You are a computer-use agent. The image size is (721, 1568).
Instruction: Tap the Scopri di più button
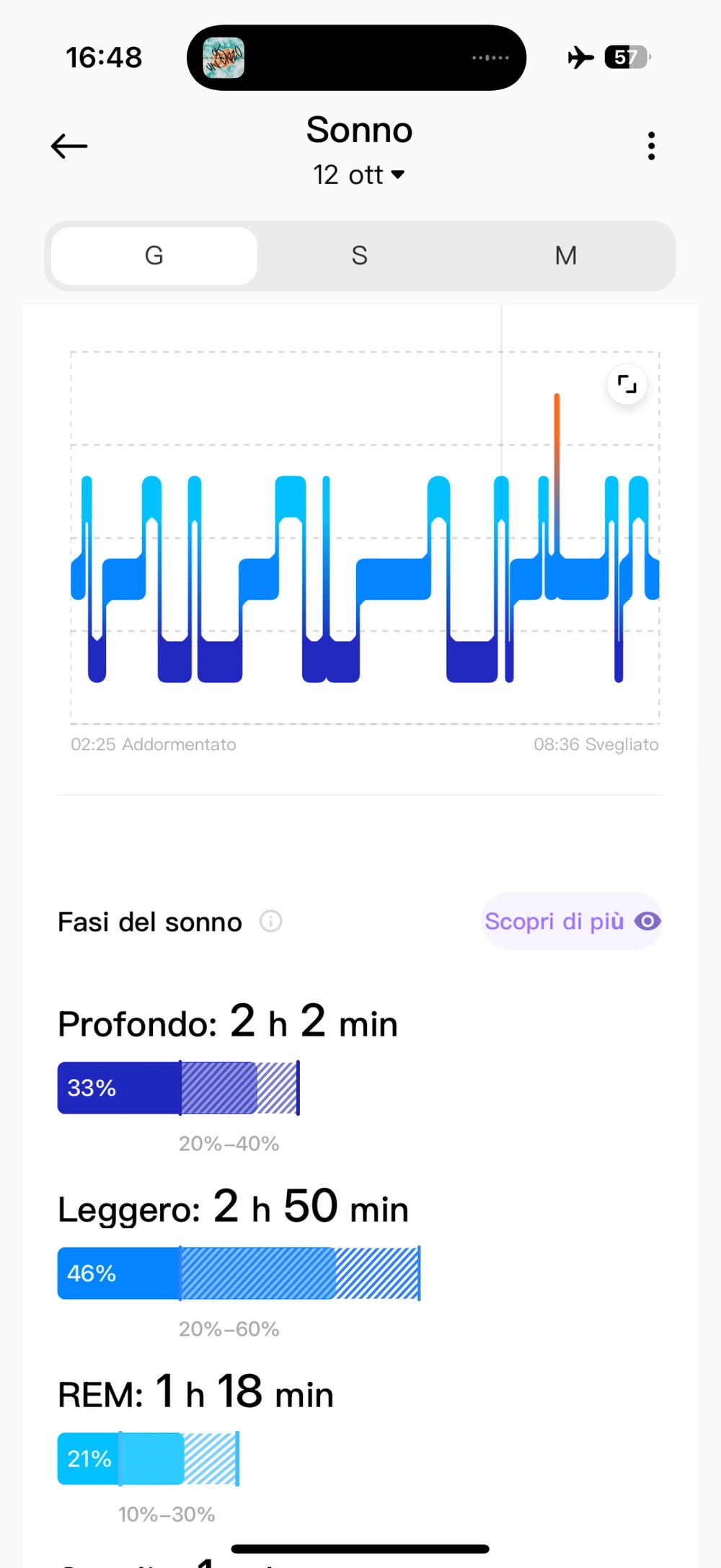[572, 922]
